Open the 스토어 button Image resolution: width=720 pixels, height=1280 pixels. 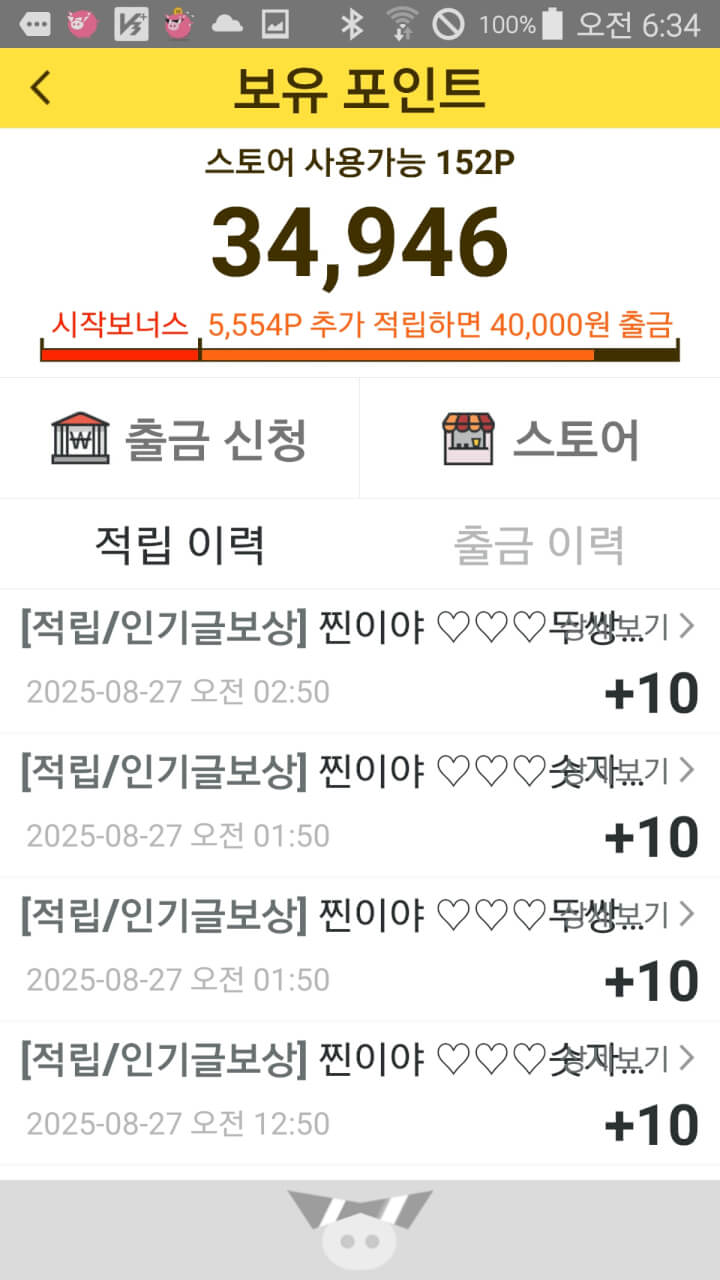(540, 439)
